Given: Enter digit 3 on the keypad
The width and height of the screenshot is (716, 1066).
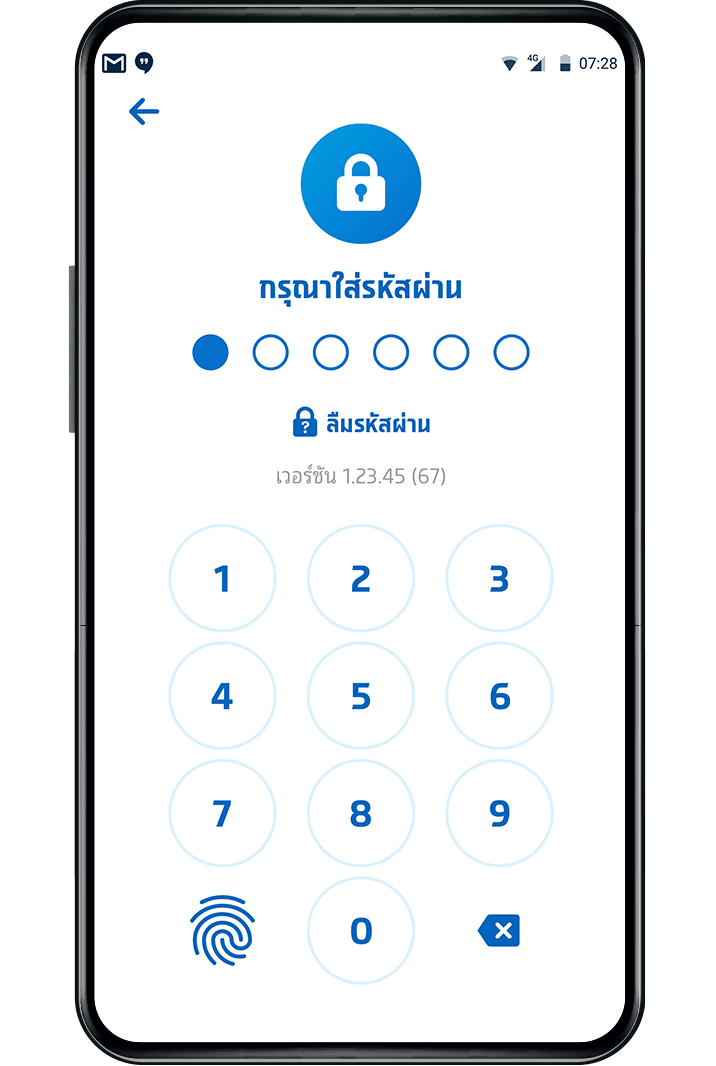Looking at the screenshot, I should pos(499,578).
